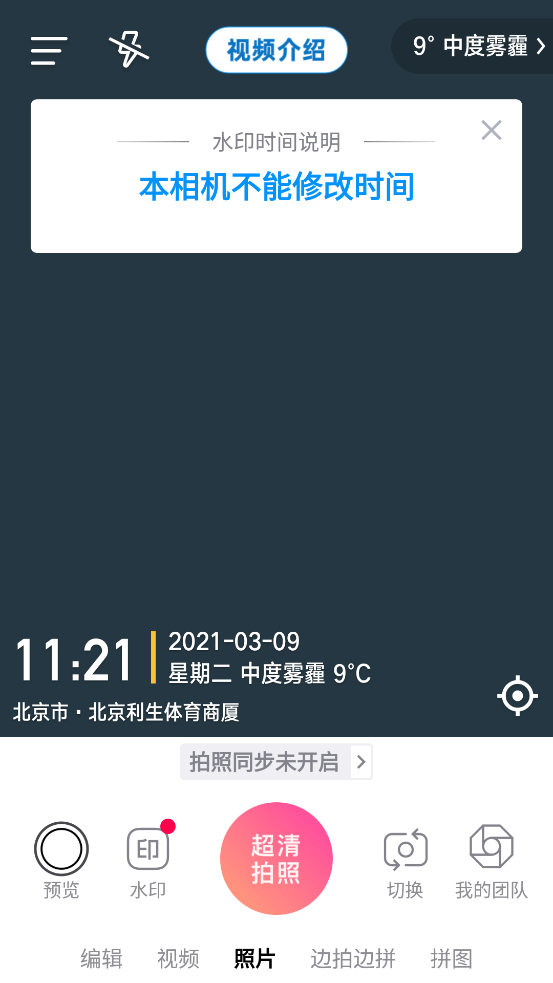Take photo with 超清拍照 button

(x=276, y=858)
